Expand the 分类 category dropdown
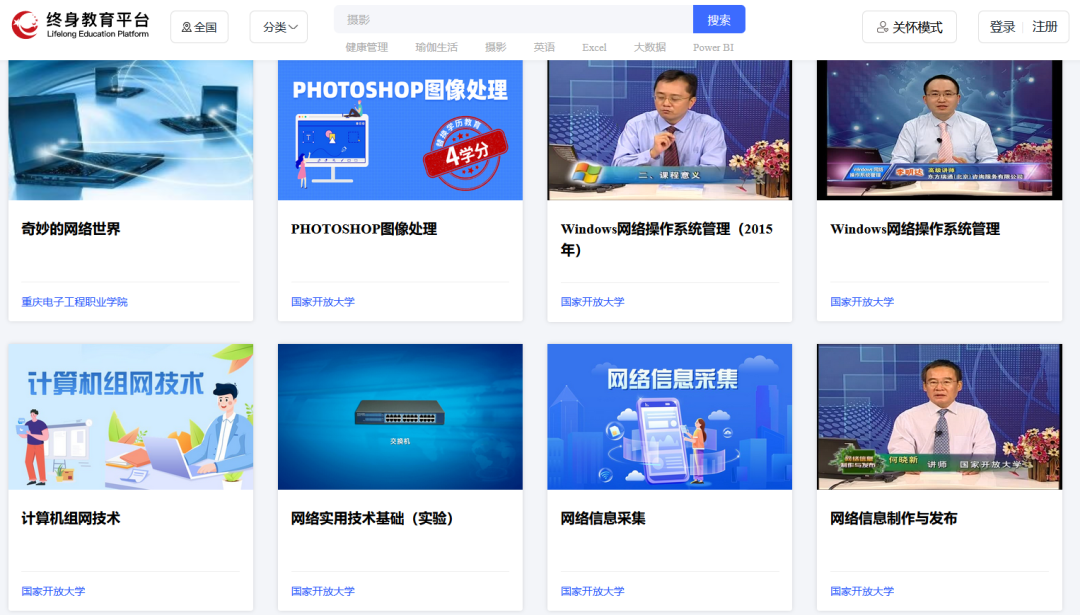 point(279,27)
